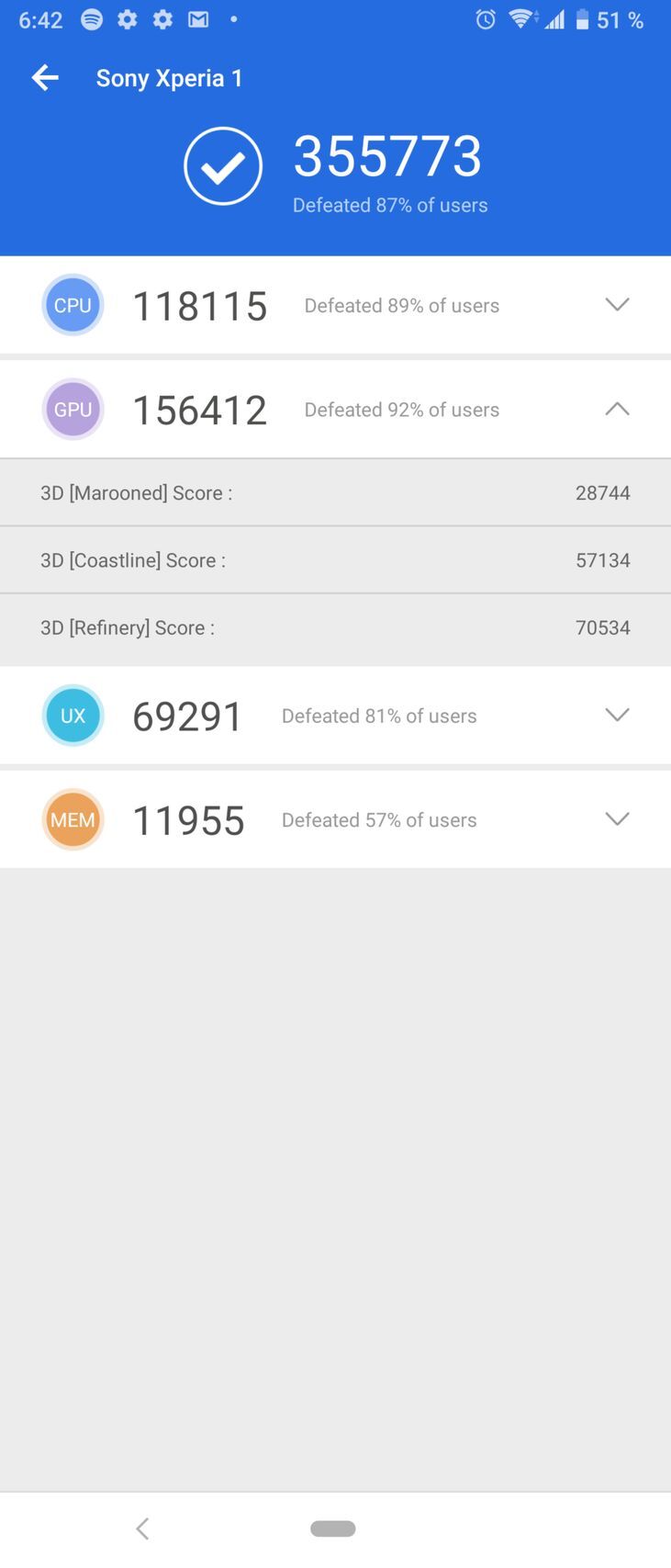Expand the MEM score details
This screenshot has height=1568, width=671.
coord(617,819)
